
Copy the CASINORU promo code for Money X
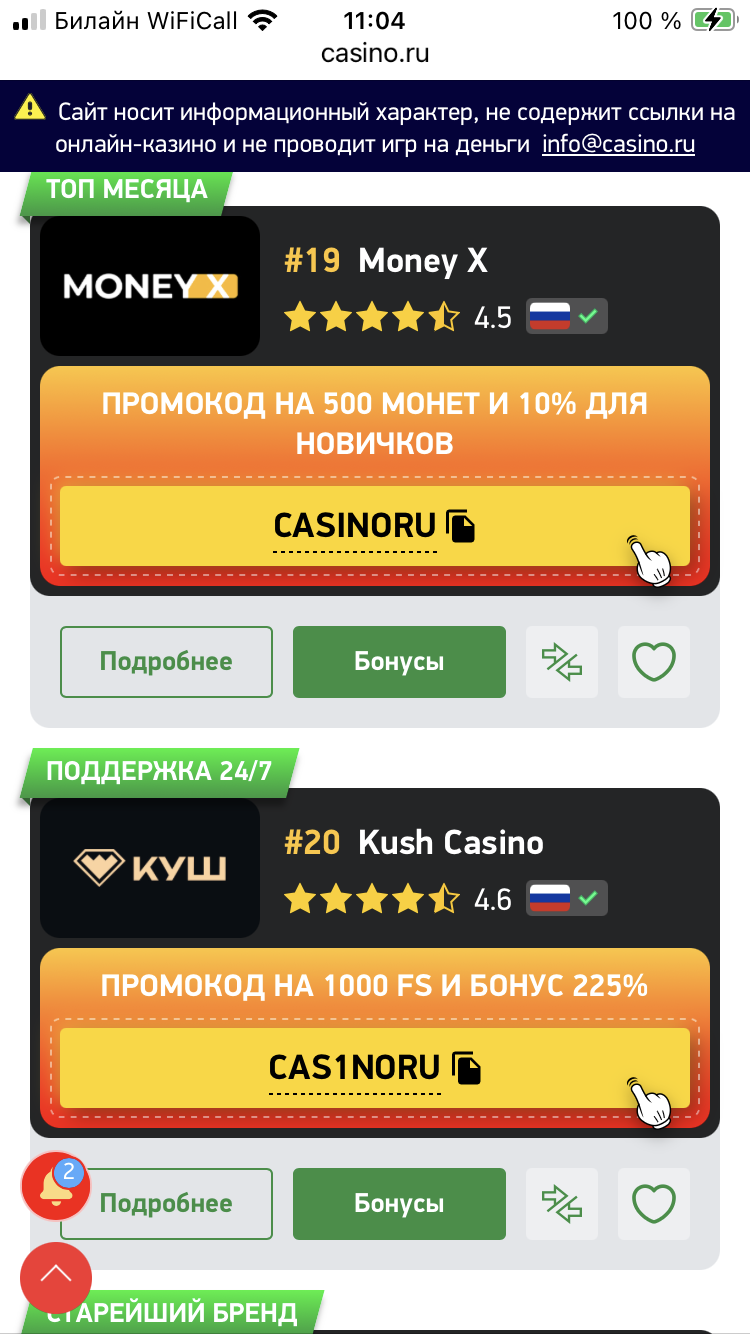coord(375,526)
